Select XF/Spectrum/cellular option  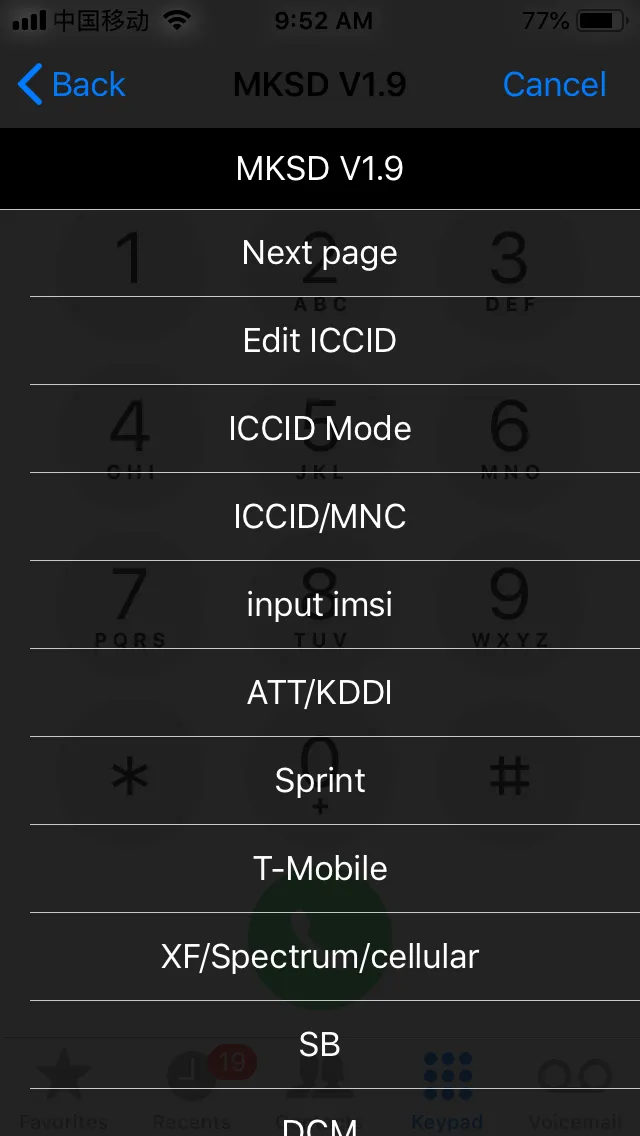pyautogui.click(x=320, y=956)
